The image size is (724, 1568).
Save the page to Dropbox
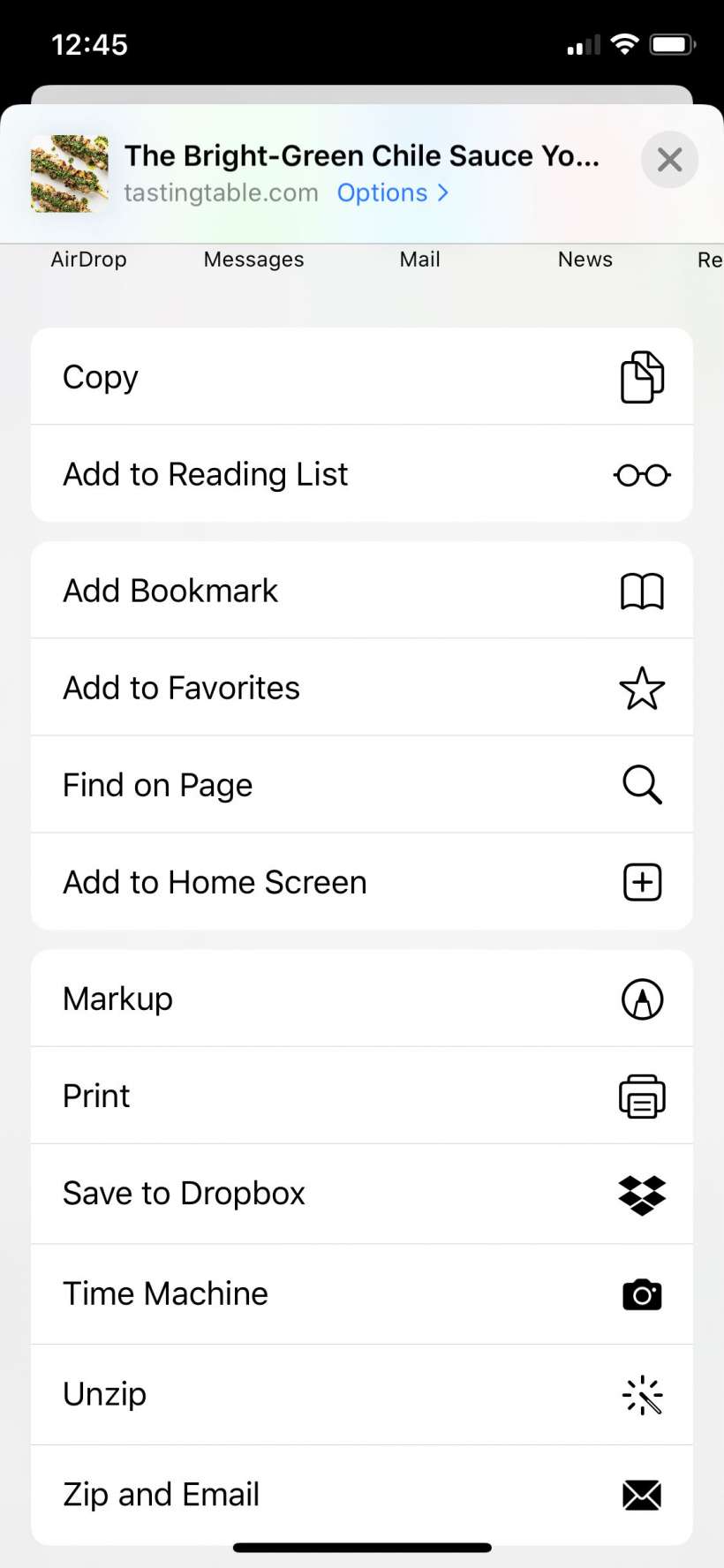pyautogui.click(x=362, y=1194)
